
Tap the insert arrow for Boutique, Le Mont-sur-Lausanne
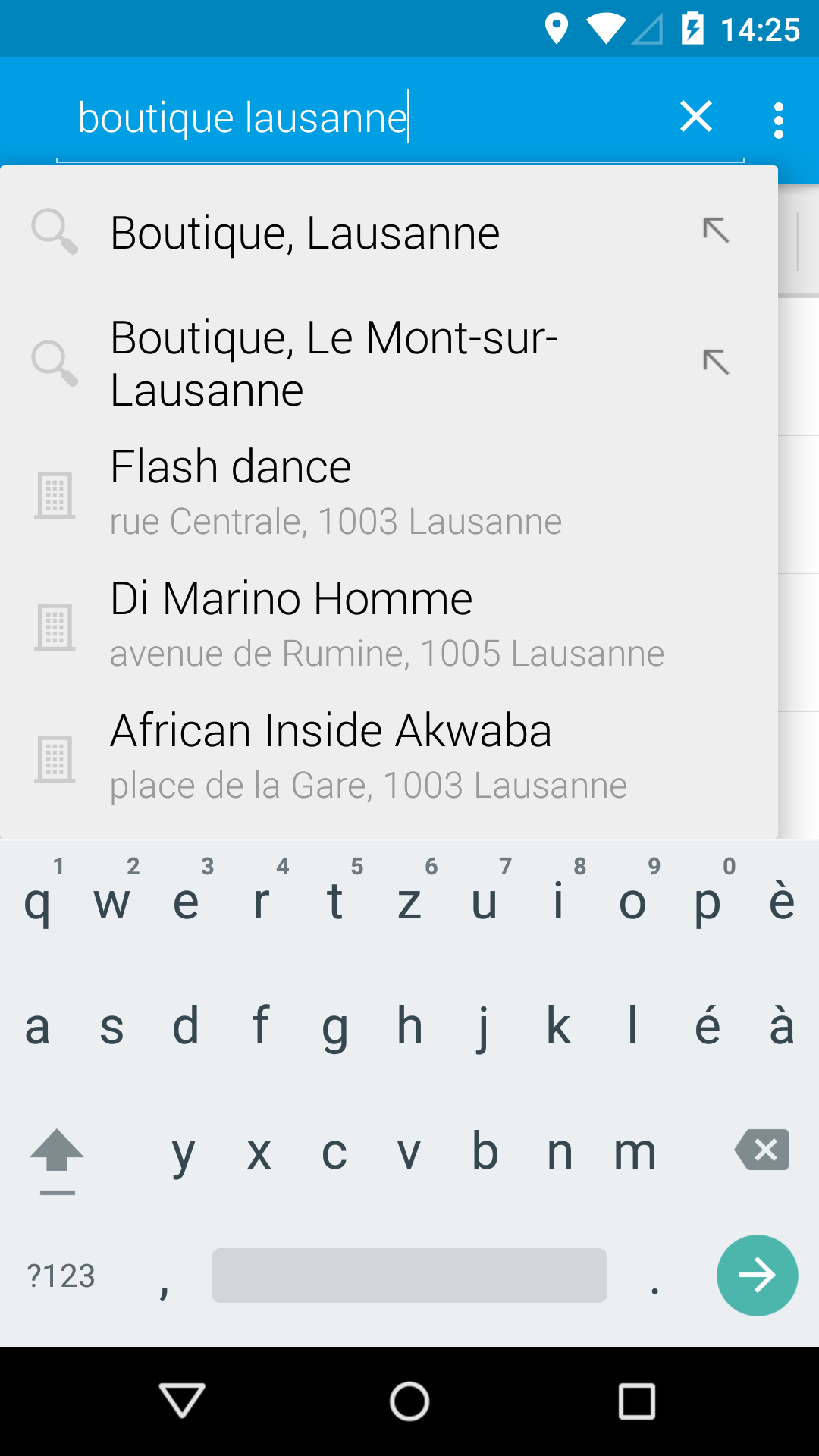click(716, 363)
